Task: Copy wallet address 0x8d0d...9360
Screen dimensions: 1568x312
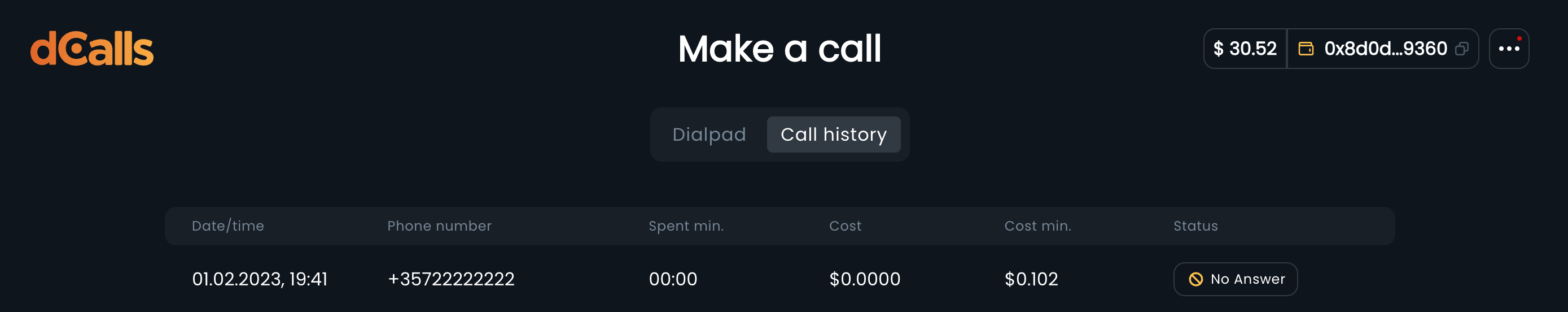Action: [1461, 49]
